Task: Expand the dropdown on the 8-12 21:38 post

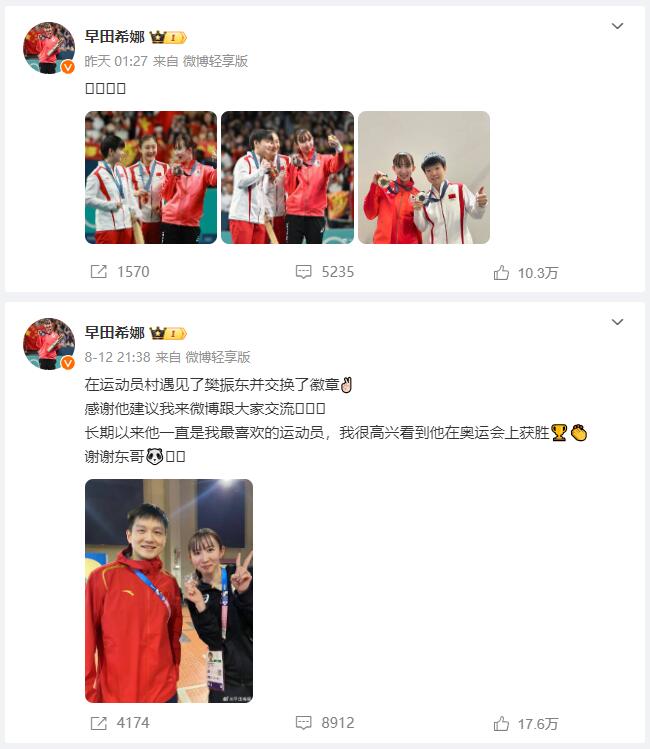Action: 617,322
